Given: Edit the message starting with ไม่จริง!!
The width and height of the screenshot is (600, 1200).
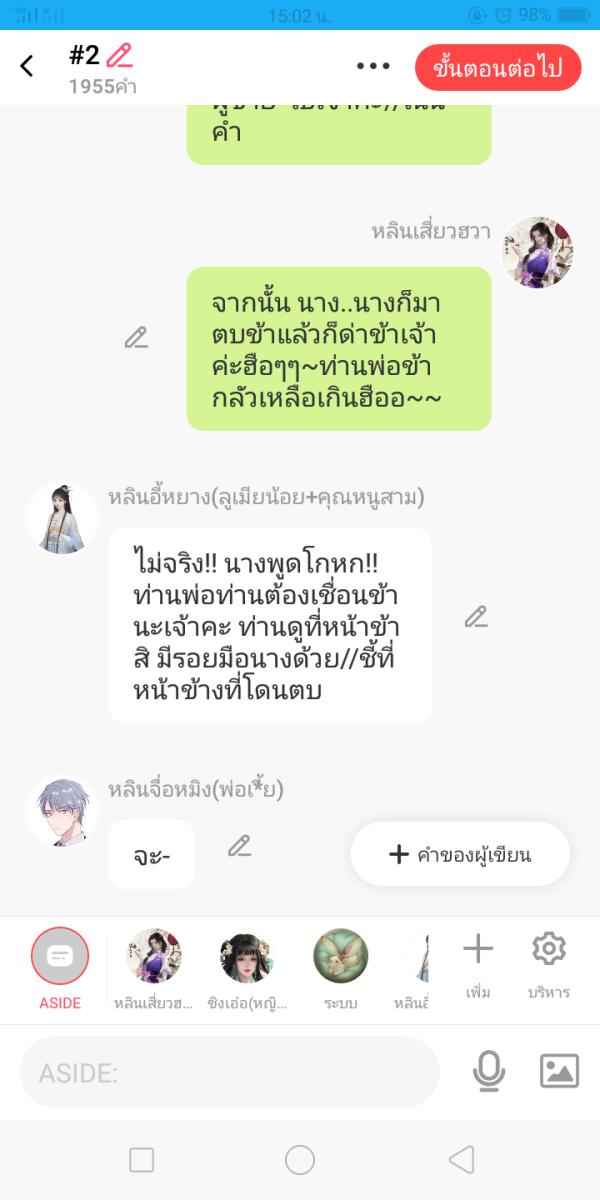Looking at the screenshot, I should (x=476, y=617).
